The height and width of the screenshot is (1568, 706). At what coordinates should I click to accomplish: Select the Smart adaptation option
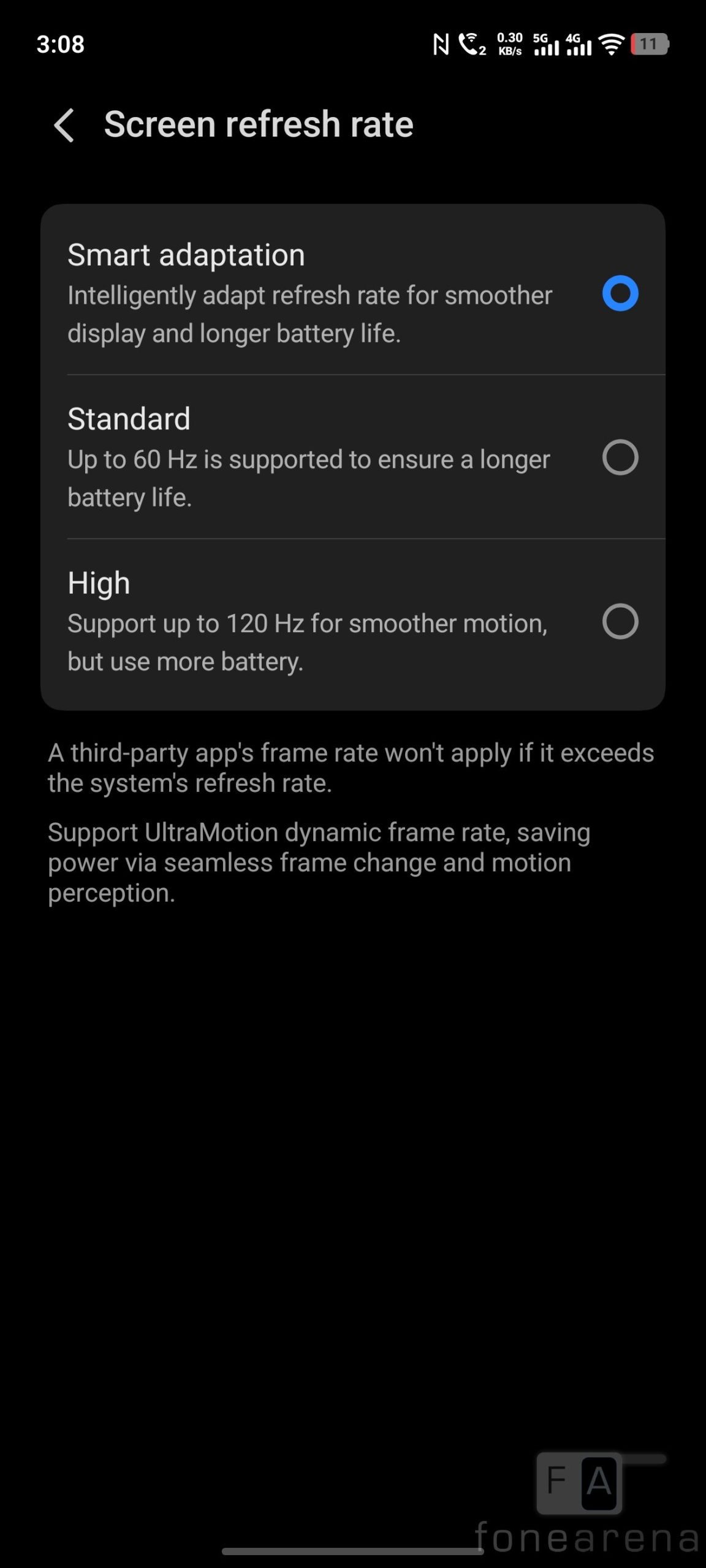point(620,293)
